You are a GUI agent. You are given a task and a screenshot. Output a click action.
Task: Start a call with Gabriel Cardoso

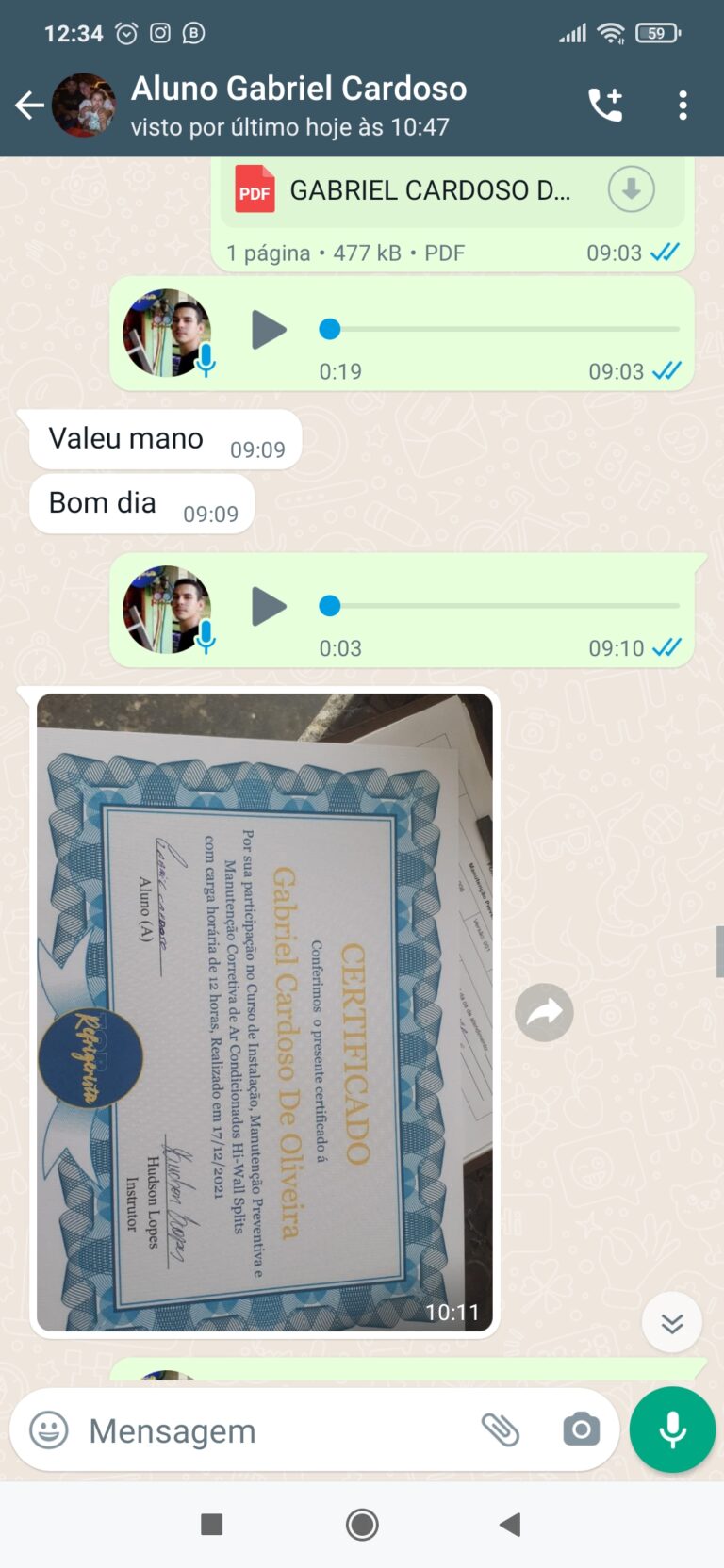click(605, 106)
